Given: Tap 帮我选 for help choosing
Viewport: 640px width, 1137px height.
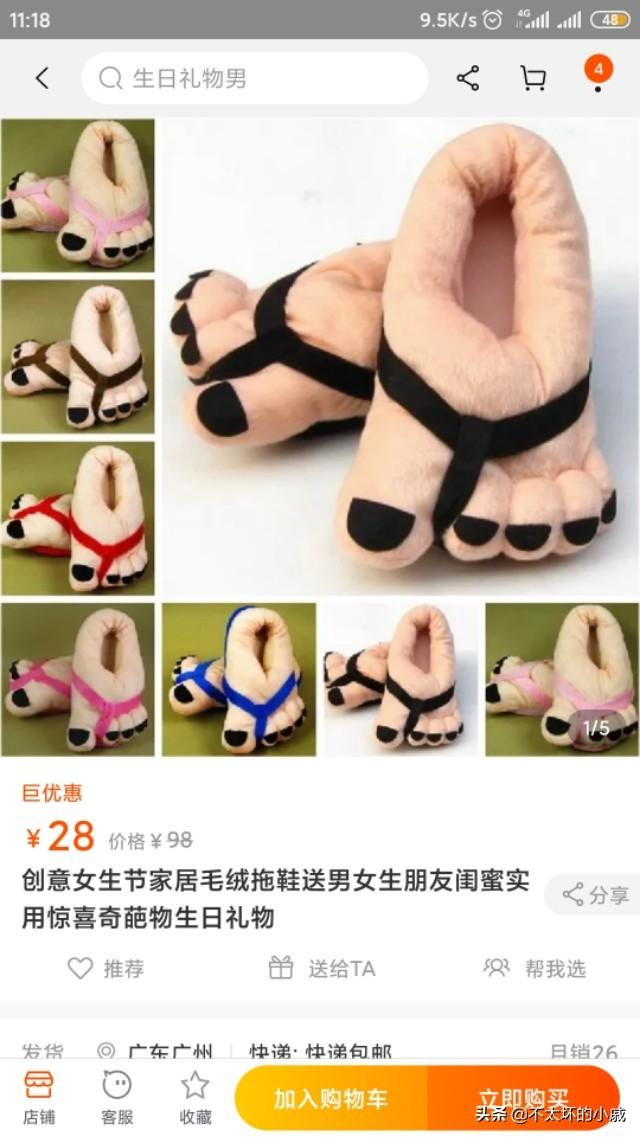Looking at the screenshot, I should (535, 968).
